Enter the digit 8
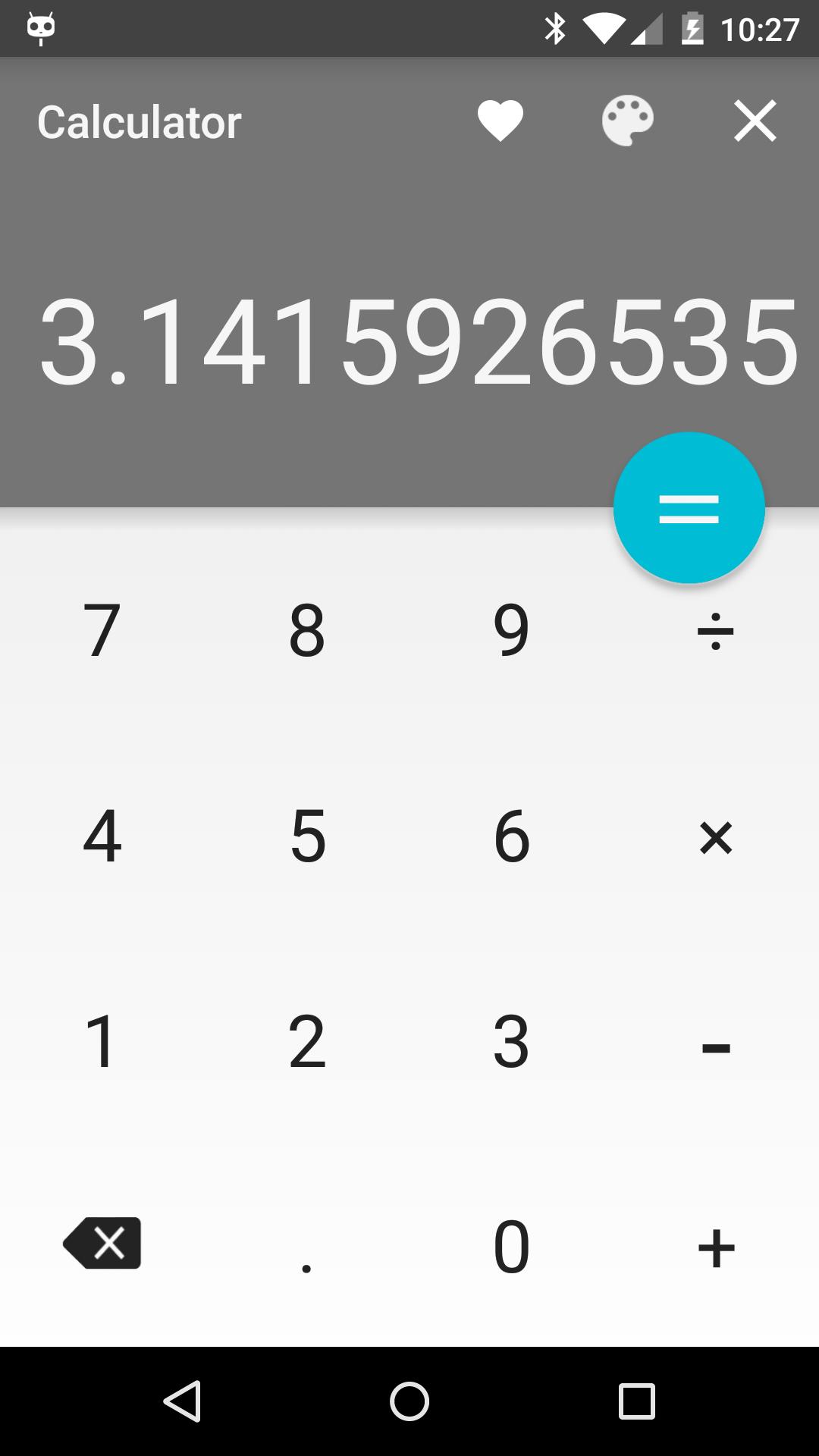This screenshot has width=819, height=1456. pos(307,629)
